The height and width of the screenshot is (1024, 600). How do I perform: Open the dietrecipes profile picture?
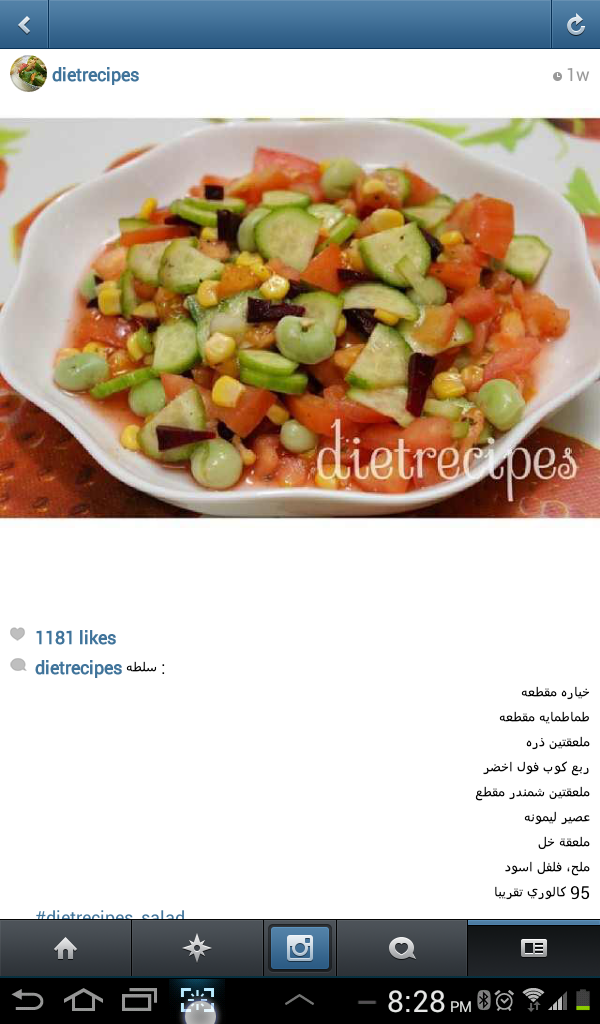[x=28, y=73]
